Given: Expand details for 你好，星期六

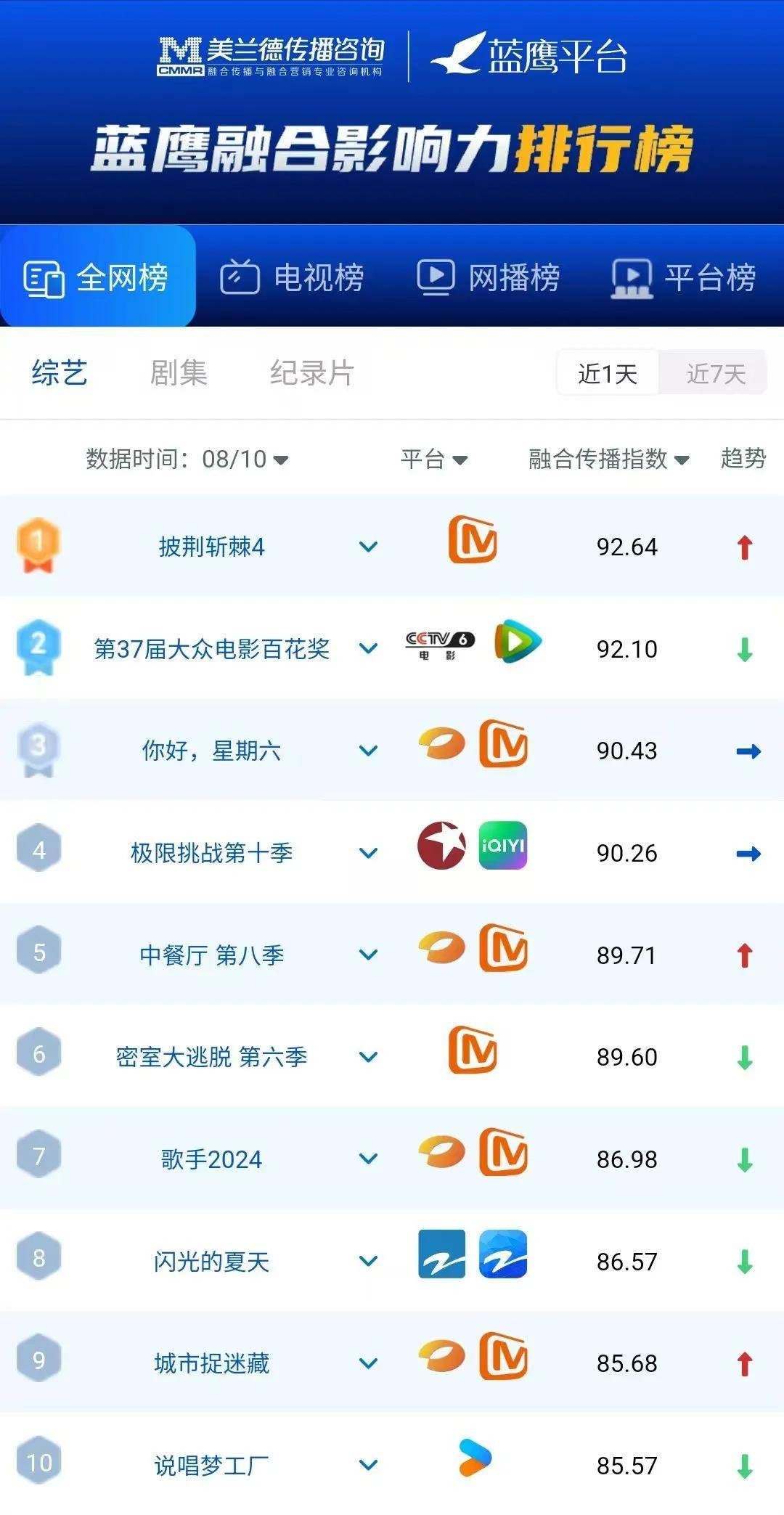Looking at the screenshot, I should click(x=369, y=751).
